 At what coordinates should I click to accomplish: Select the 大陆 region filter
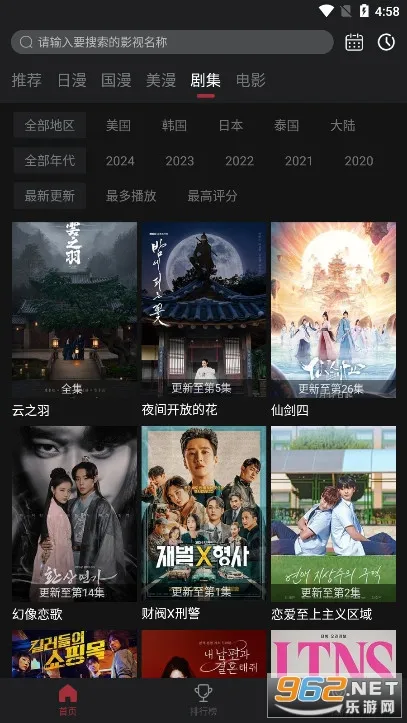tap(343, 125)
